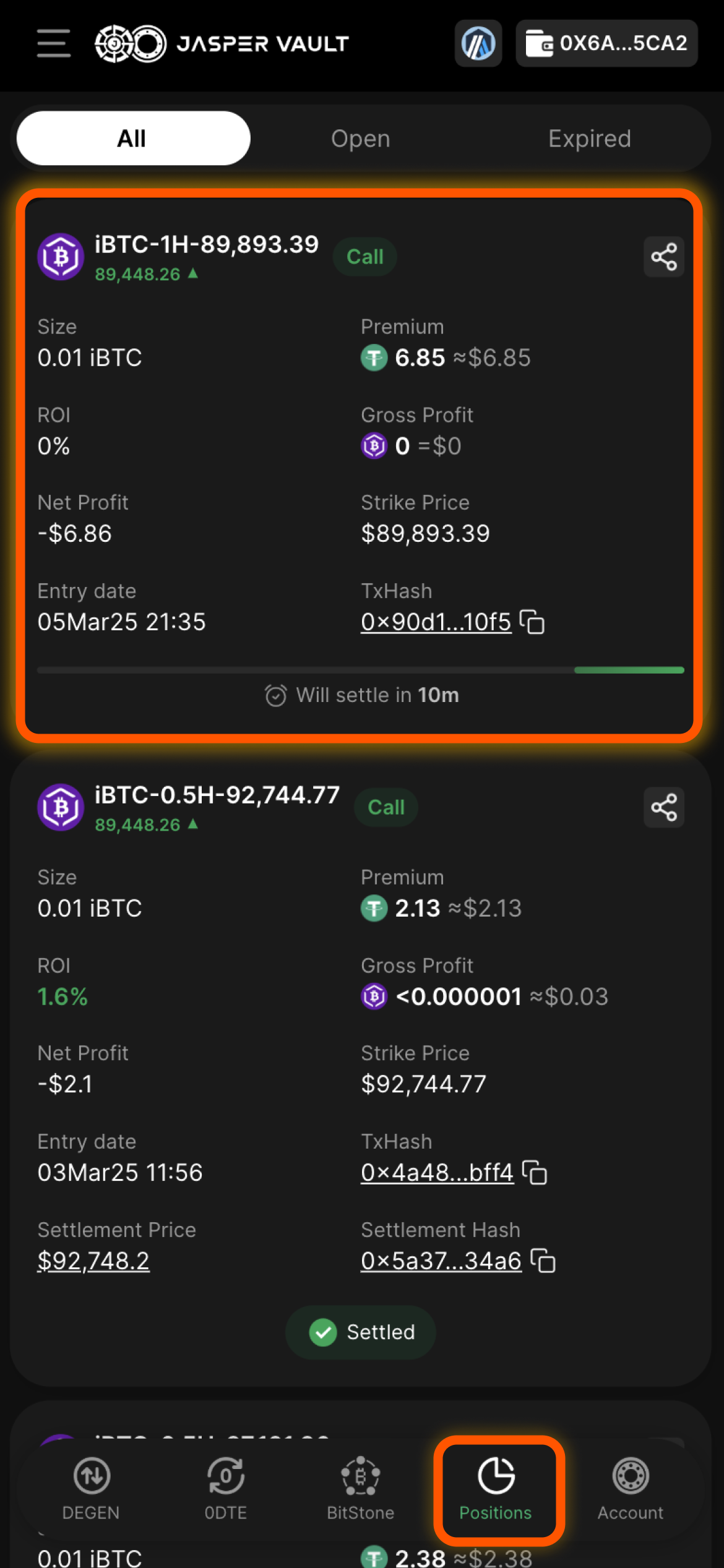Copy the 0x90d1...10f5 transaction hash
Screen dimensions: 724x1568
[532, 622]
